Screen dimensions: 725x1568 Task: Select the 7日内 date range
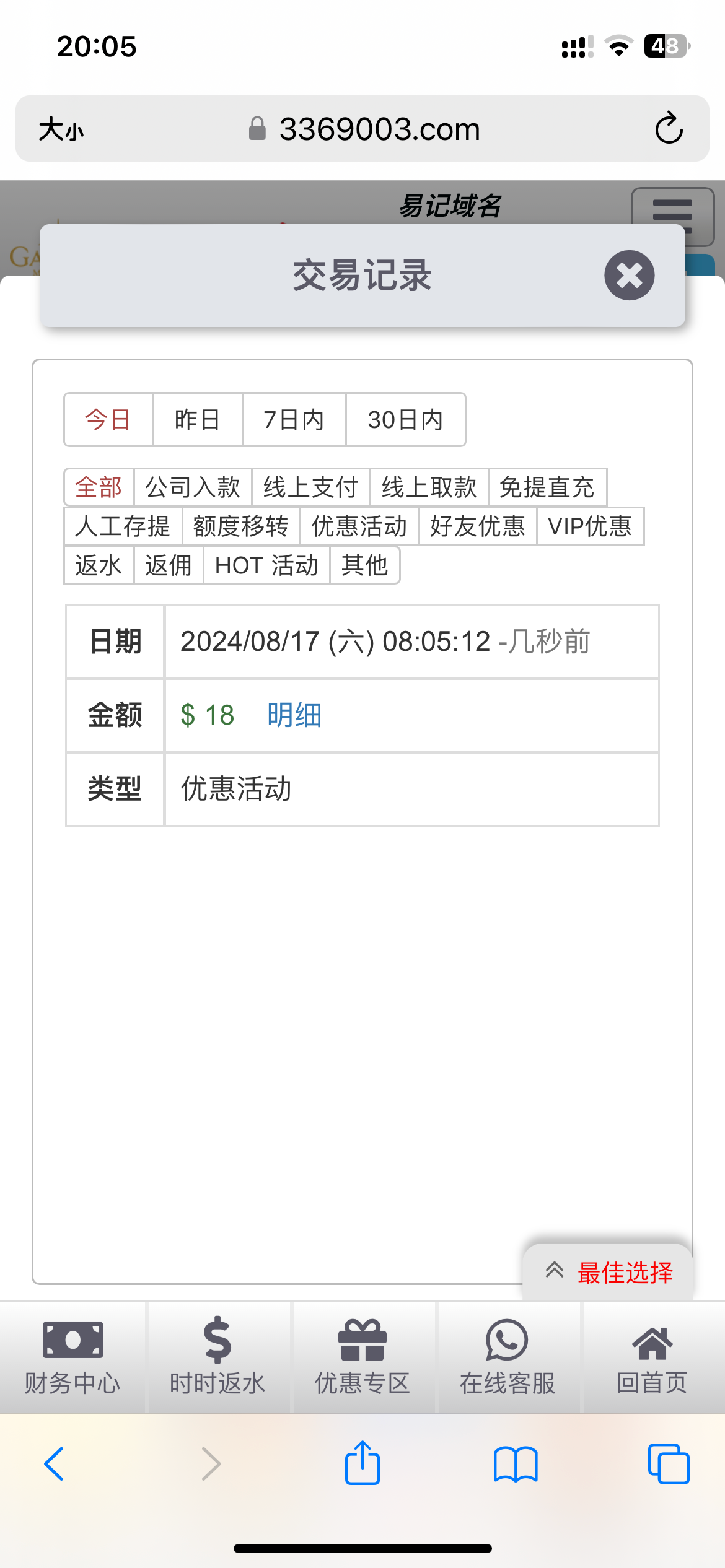tap(294, 420)
